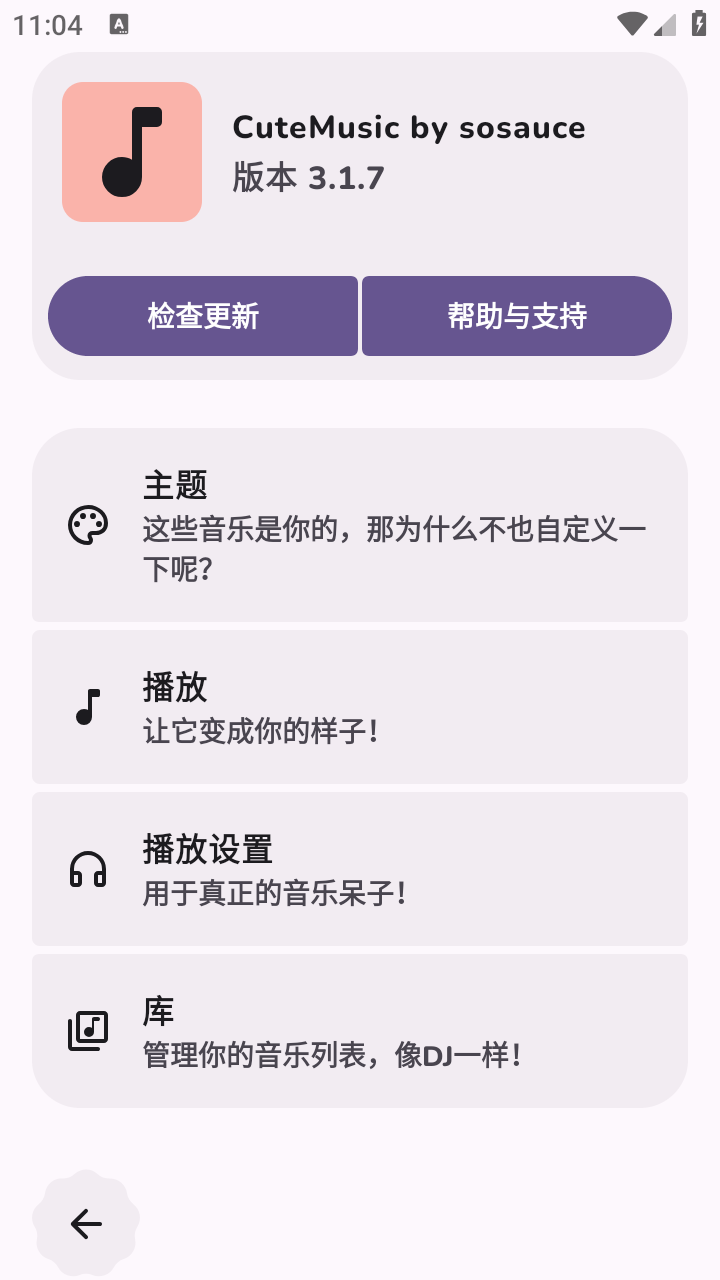The image size is (720, 1280).
Task: Tap the back arrow at bottom left
Action: click(x=85, y=1223)
